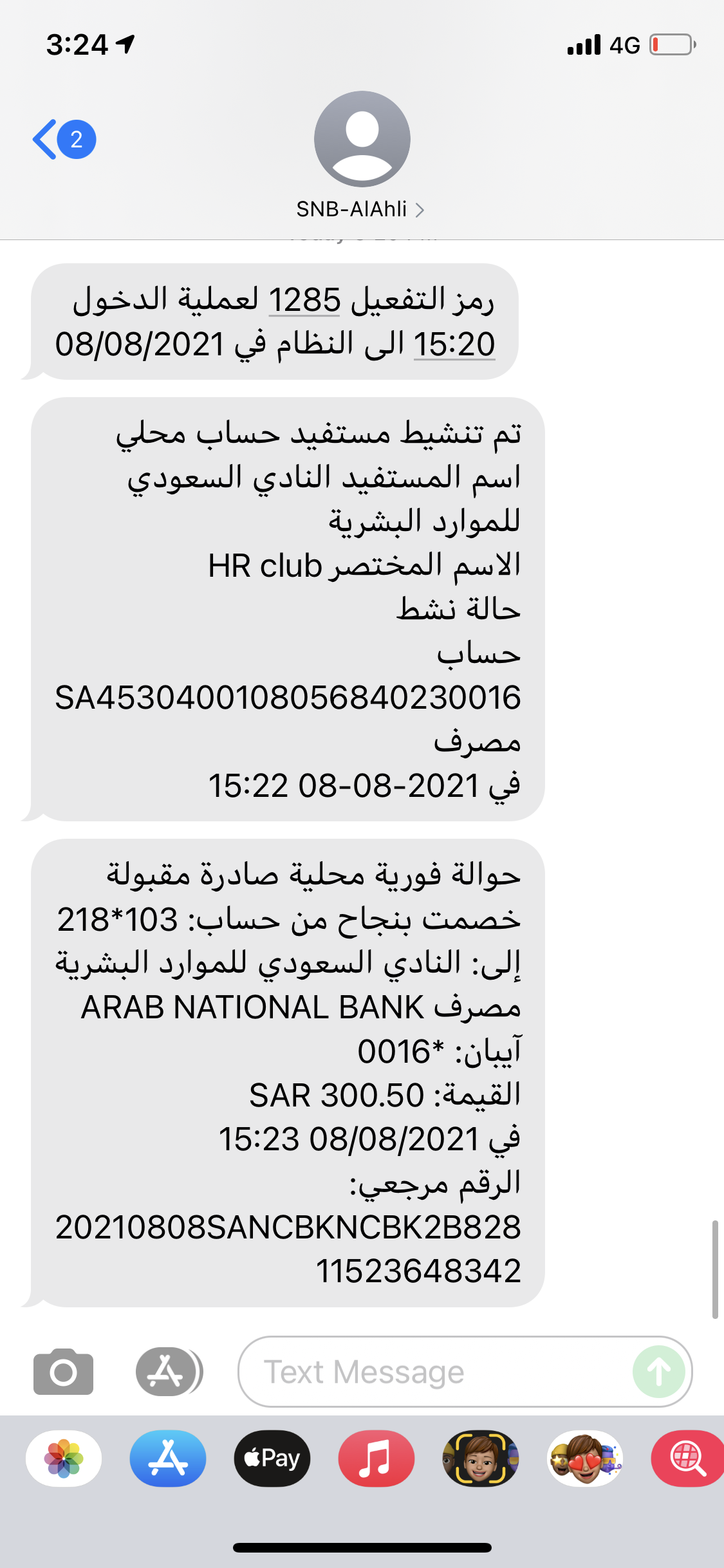Open the App Store iMessage app
Image resolution: width=724 pixels, height=1568 pixels.
[x=168, y=1458]
